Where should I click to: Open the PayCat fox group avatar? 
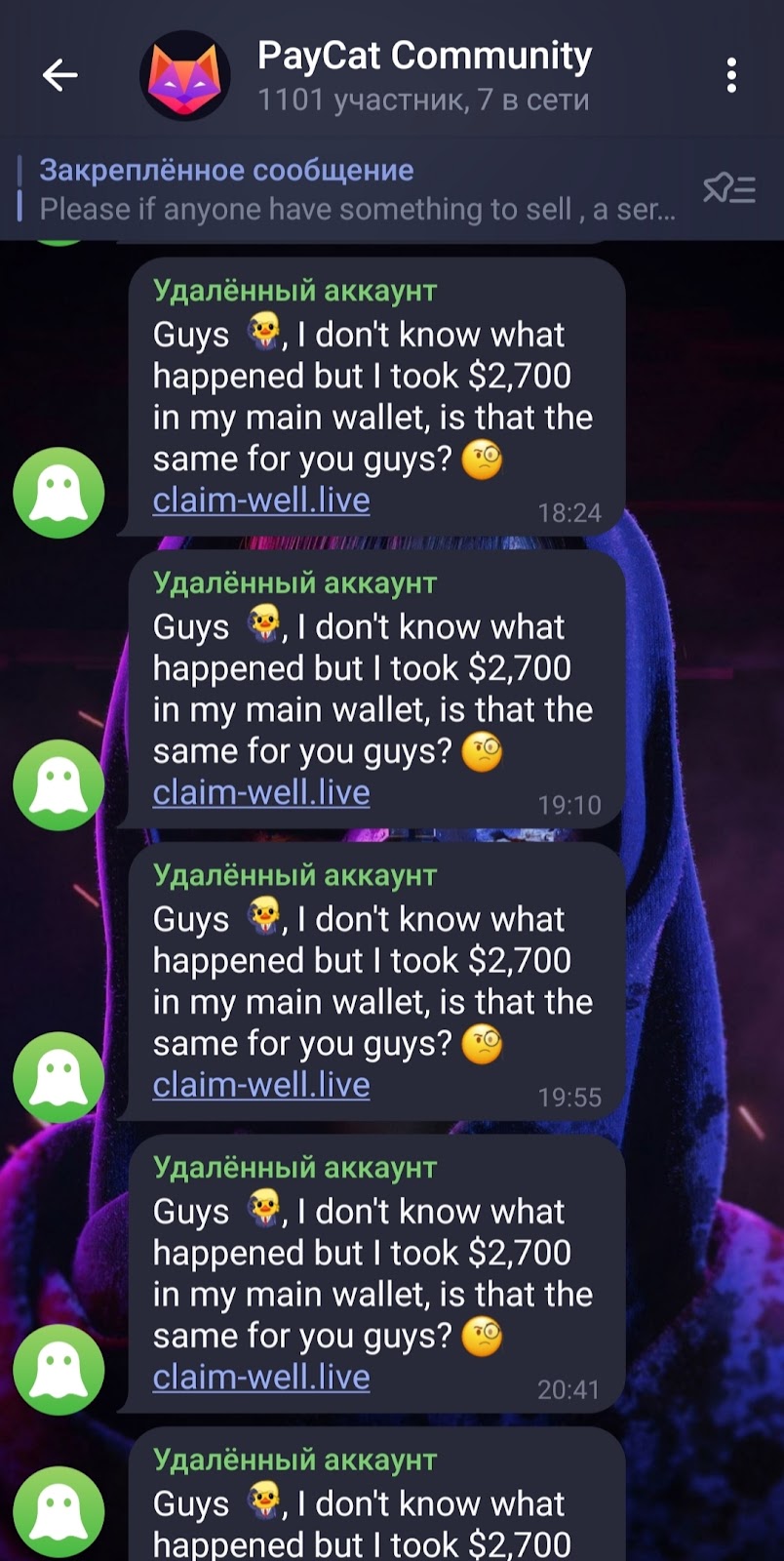pos(185,75)
